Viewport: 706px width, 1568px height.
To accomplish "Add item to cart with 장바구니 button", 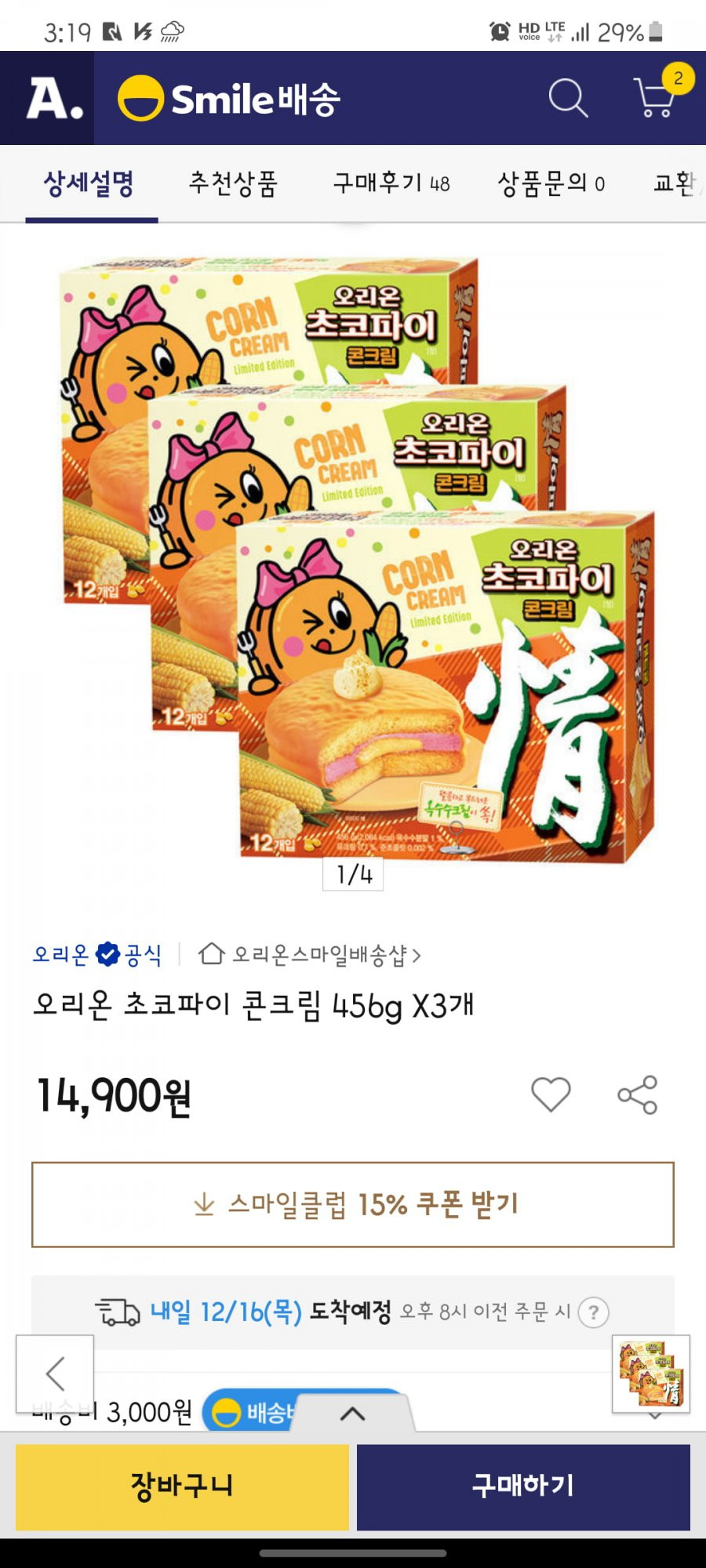I will coord(182,1486).
